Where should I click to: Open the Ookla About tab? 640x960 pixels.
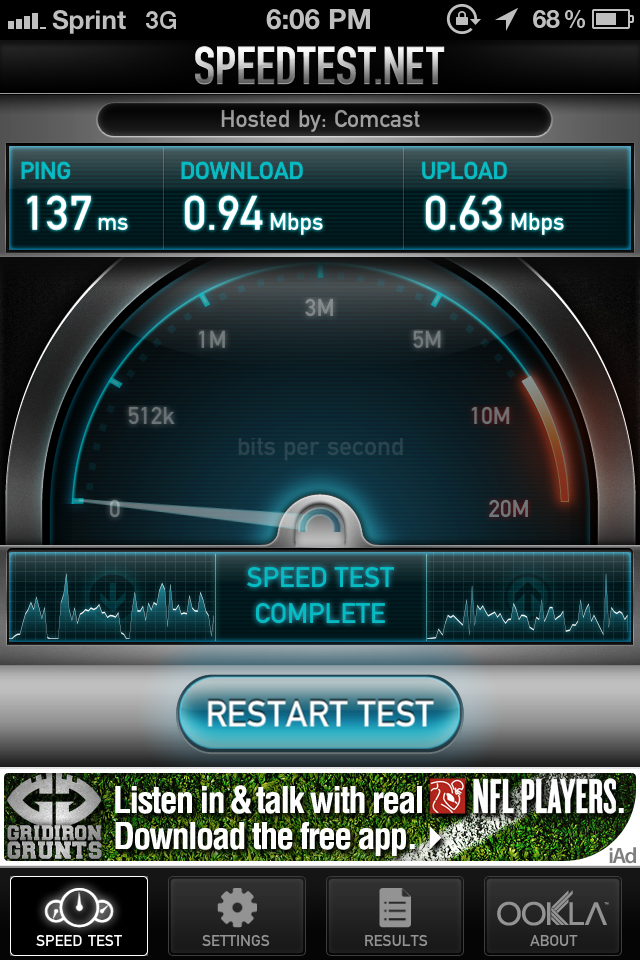pyautogui.click(x=553, y=916)
